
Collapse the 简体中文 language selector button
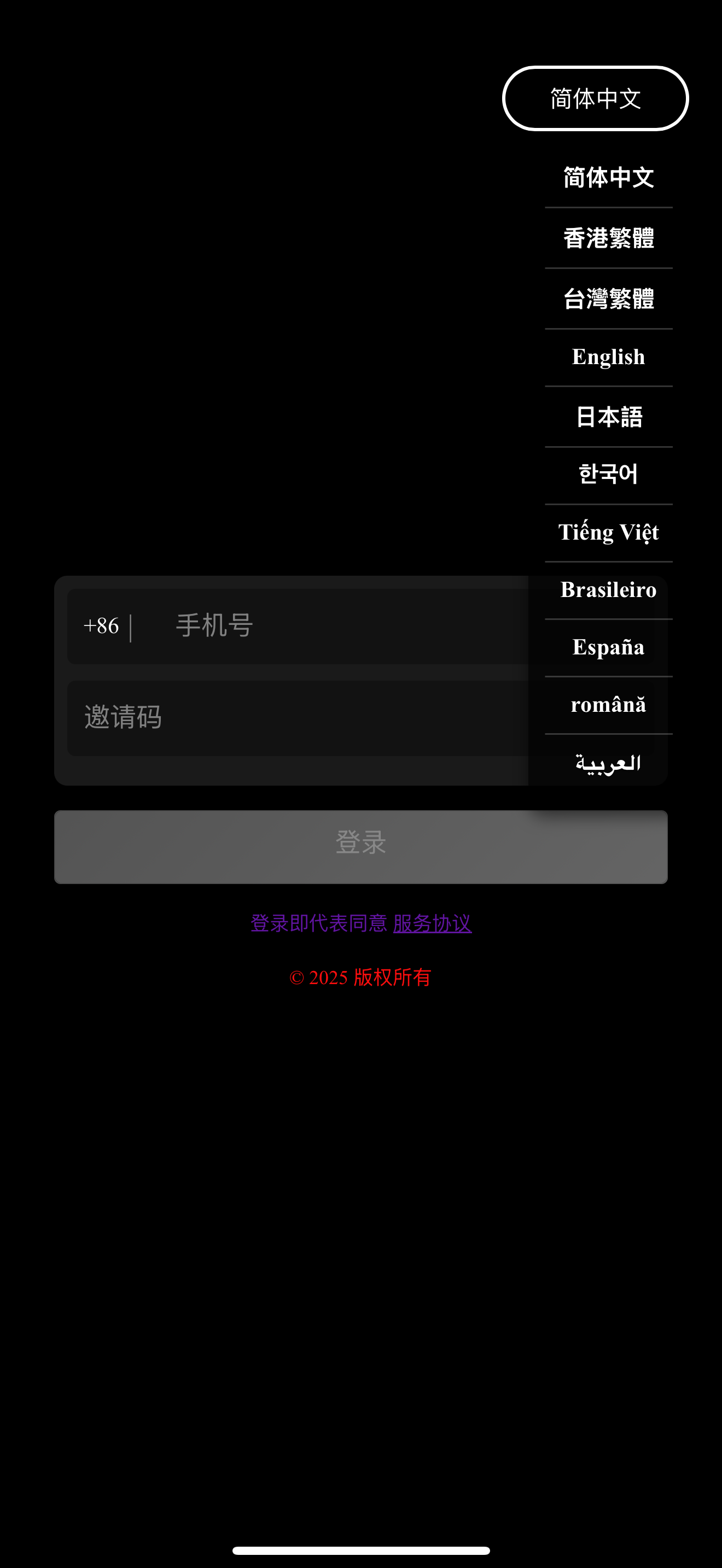[595, 98]
